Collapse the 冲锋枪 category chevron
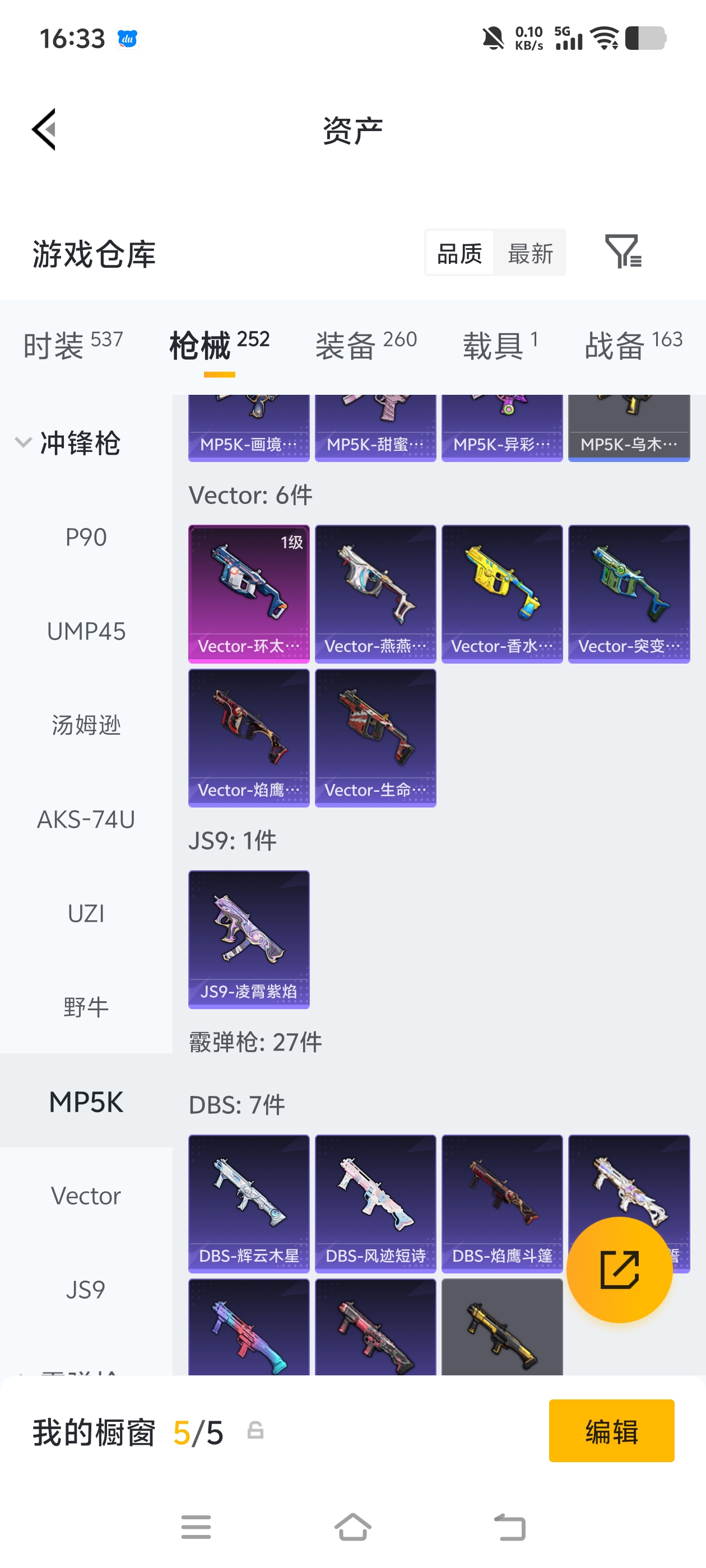Image resolution: width=706 pixels, height=1568 pixels. [23, 442]
